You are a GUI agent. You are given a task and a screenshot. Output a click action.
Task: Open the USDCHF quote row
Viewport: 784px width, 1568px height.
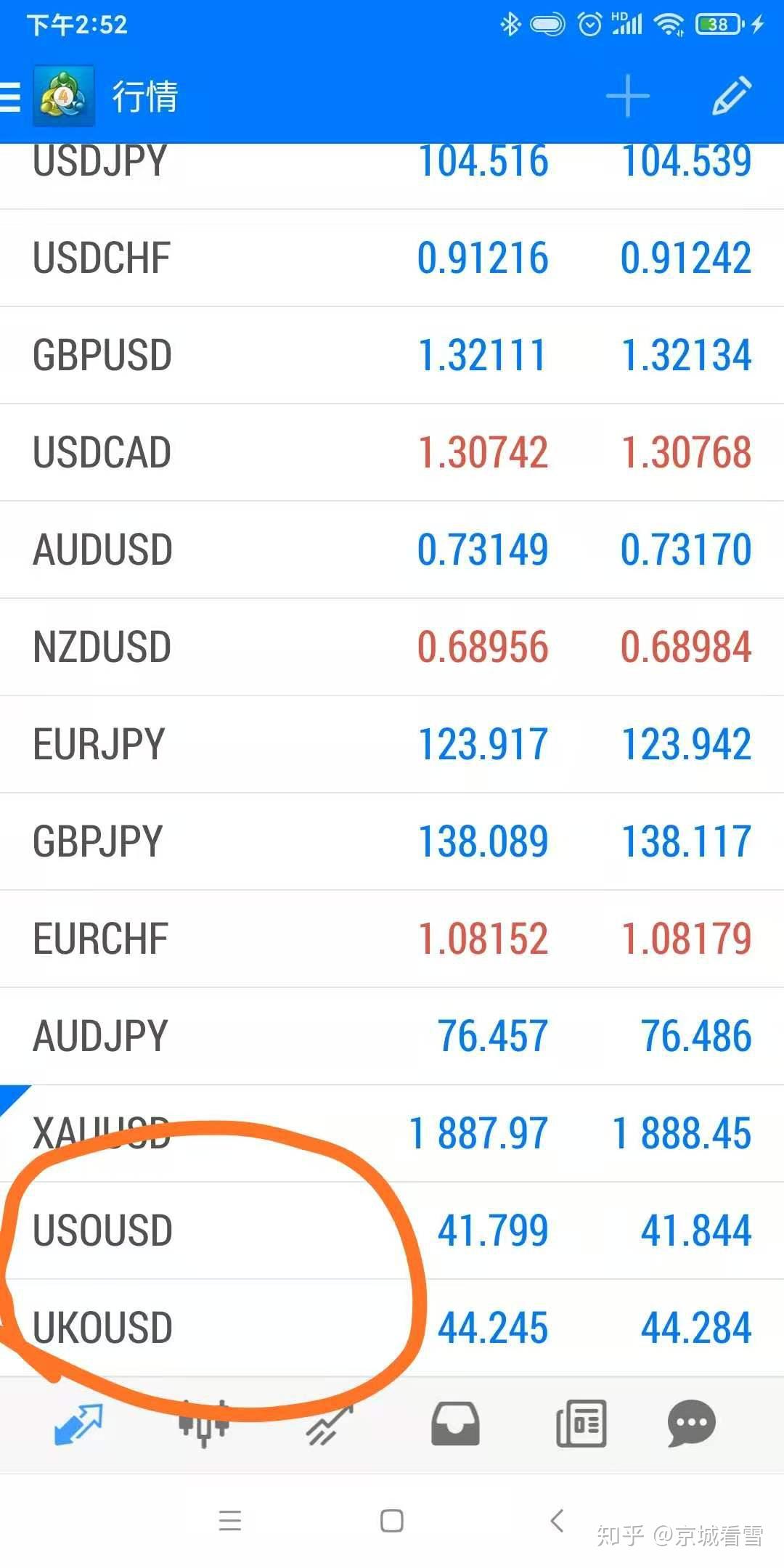coord(392,258)
